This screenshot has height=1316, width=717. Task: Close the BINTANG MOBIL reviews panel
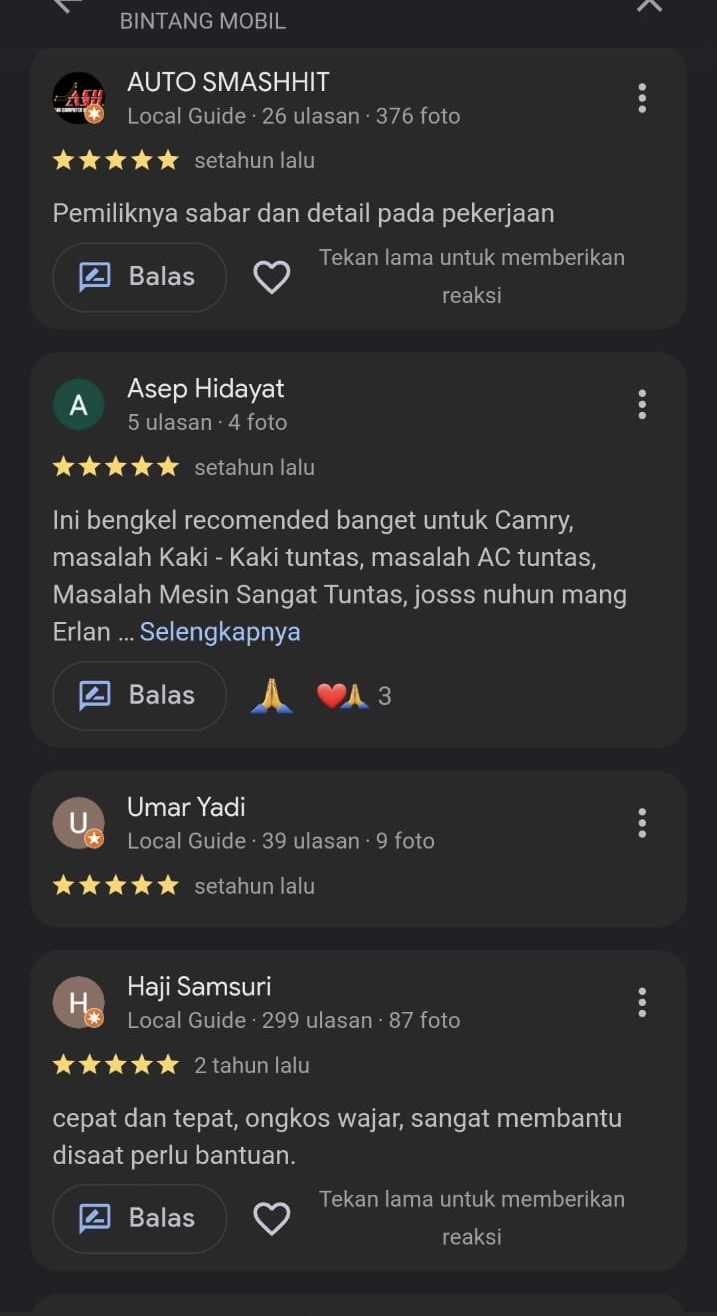coord(650,5)
